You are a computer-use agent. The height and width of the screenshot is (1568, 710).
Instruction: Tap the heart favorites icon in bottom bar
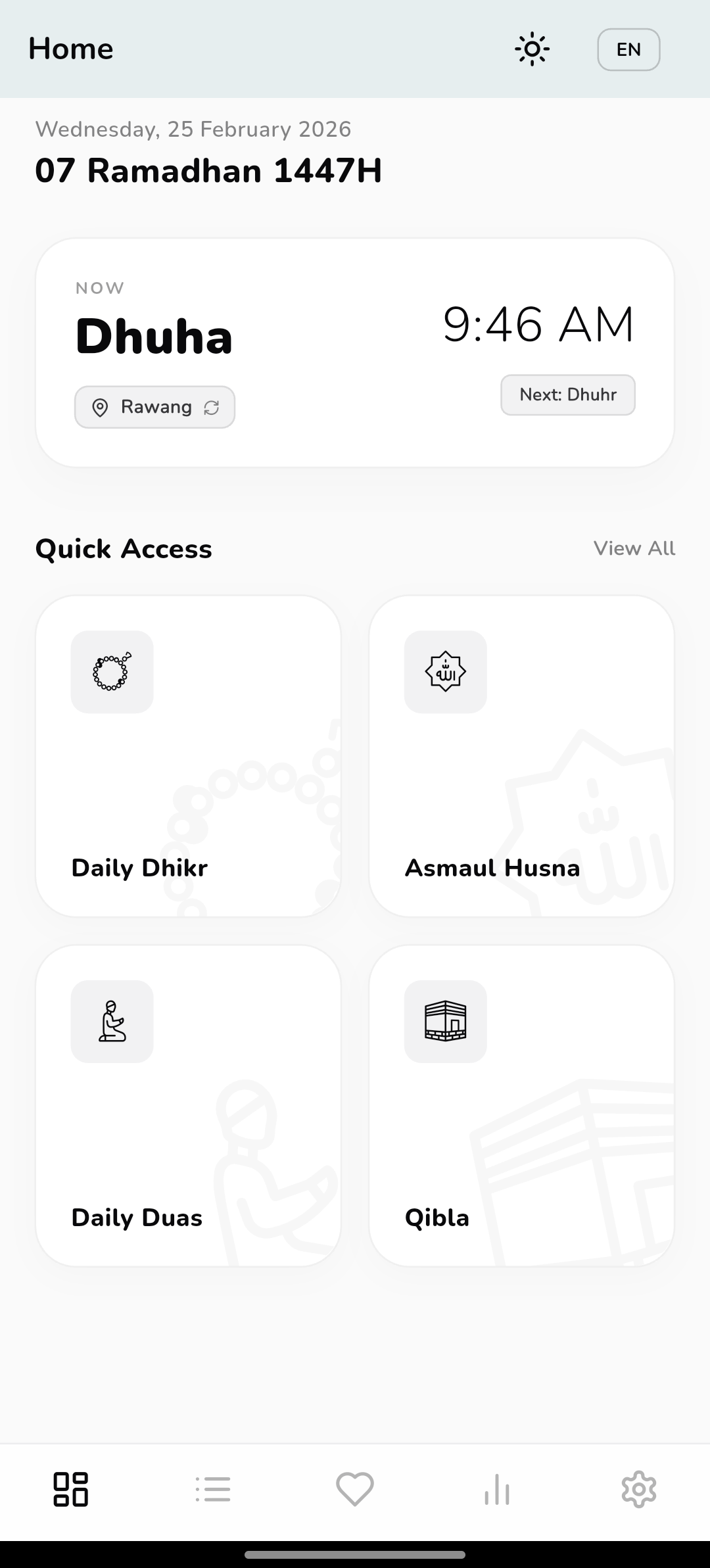click(x=355, y=1490)
